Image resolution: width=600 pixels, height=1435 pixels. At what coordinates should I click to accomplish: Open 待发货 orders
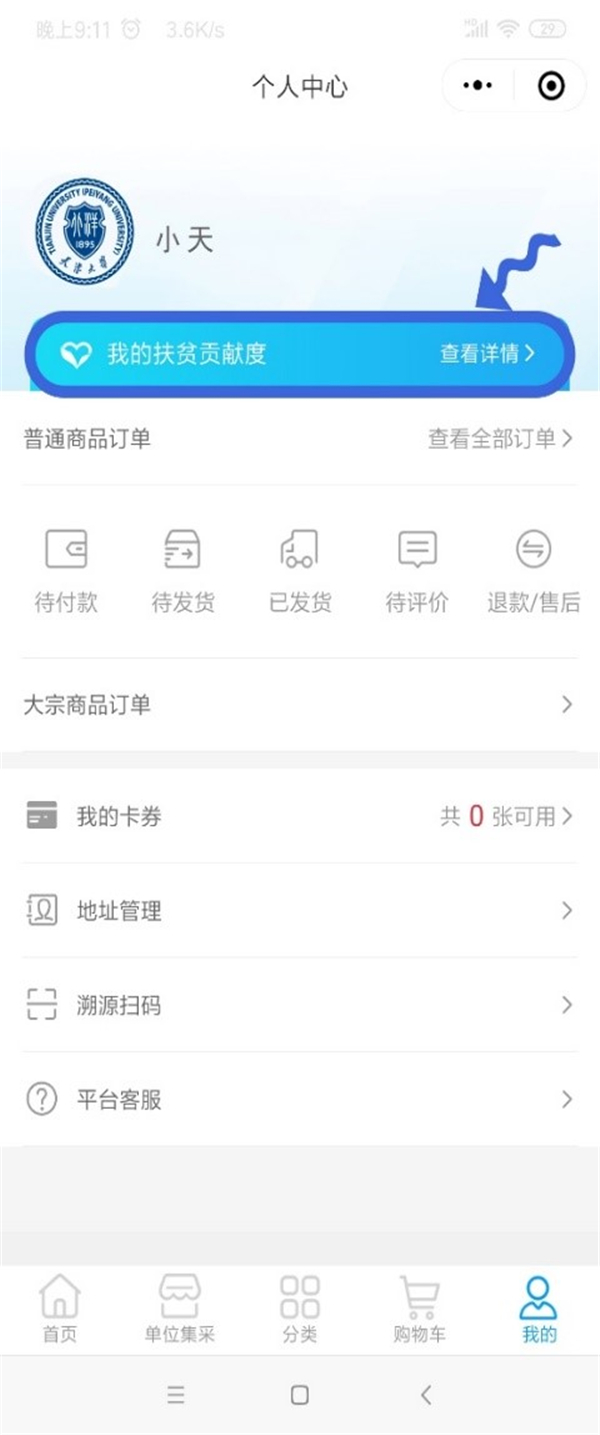pos(183,570)
